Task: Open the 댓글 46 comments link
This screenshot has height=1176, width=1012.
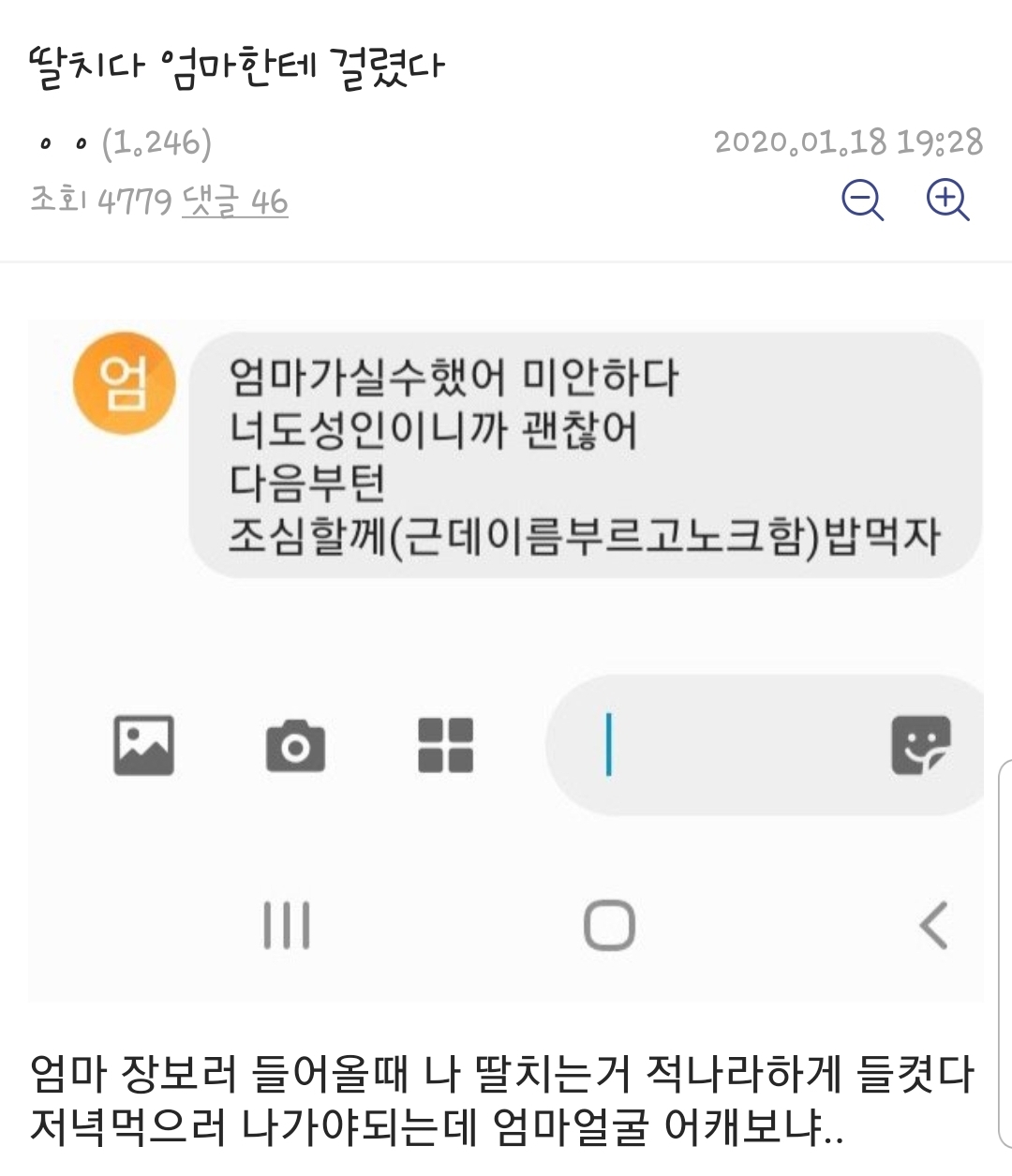Action: [x=234, y=201]
